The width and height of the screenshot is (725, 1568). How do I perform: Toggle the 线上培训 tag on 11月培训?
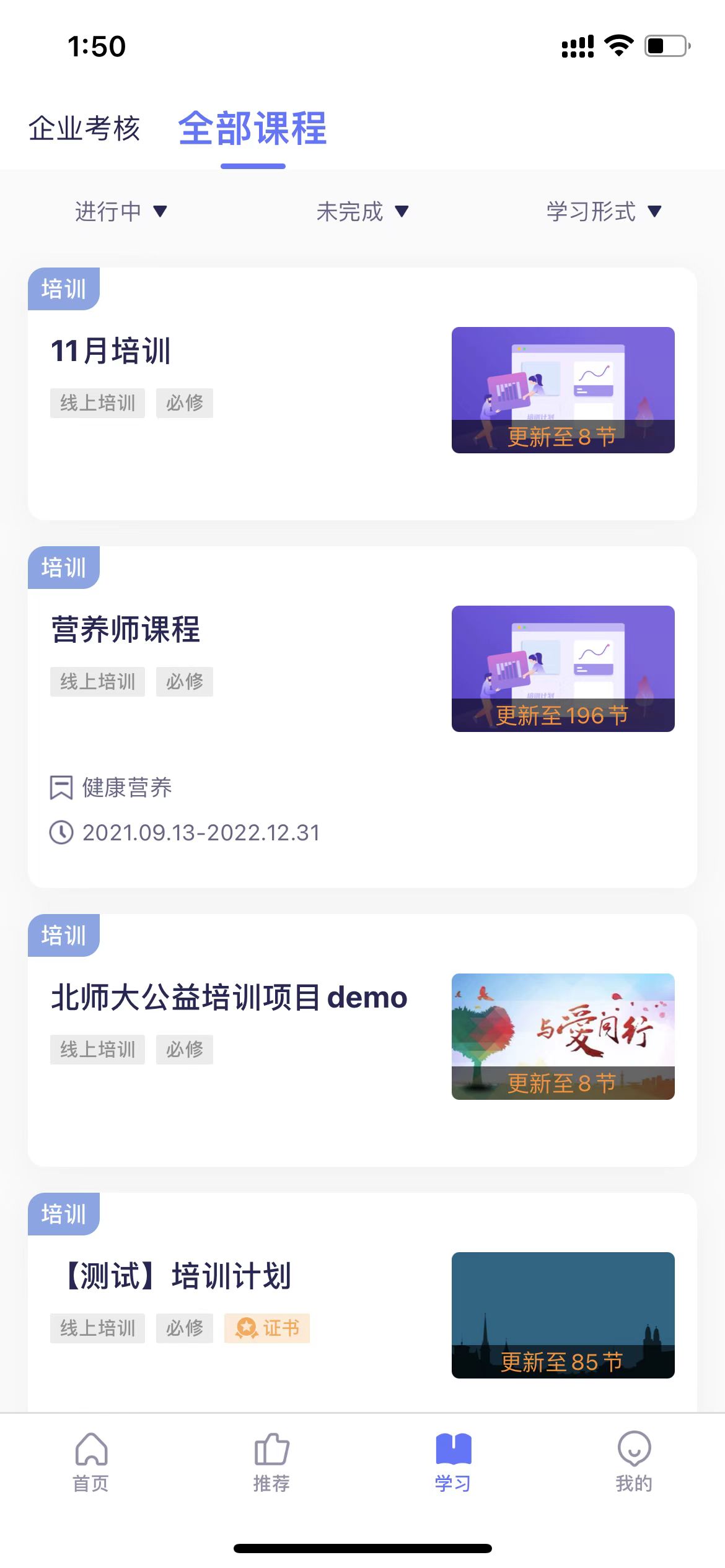point(97,403)
